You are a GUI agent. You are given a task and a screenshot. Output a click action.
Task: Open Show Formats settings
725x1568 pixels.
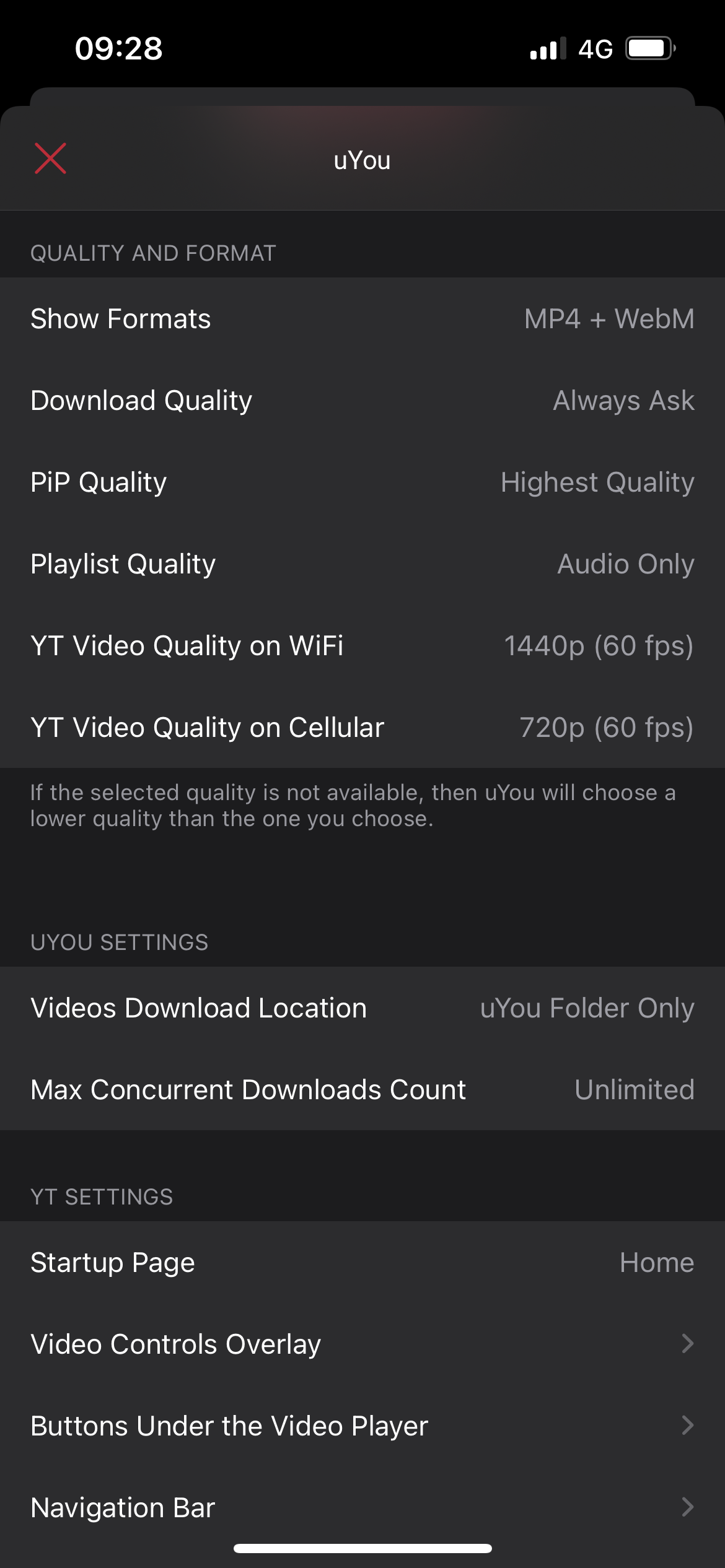[362, 318]
